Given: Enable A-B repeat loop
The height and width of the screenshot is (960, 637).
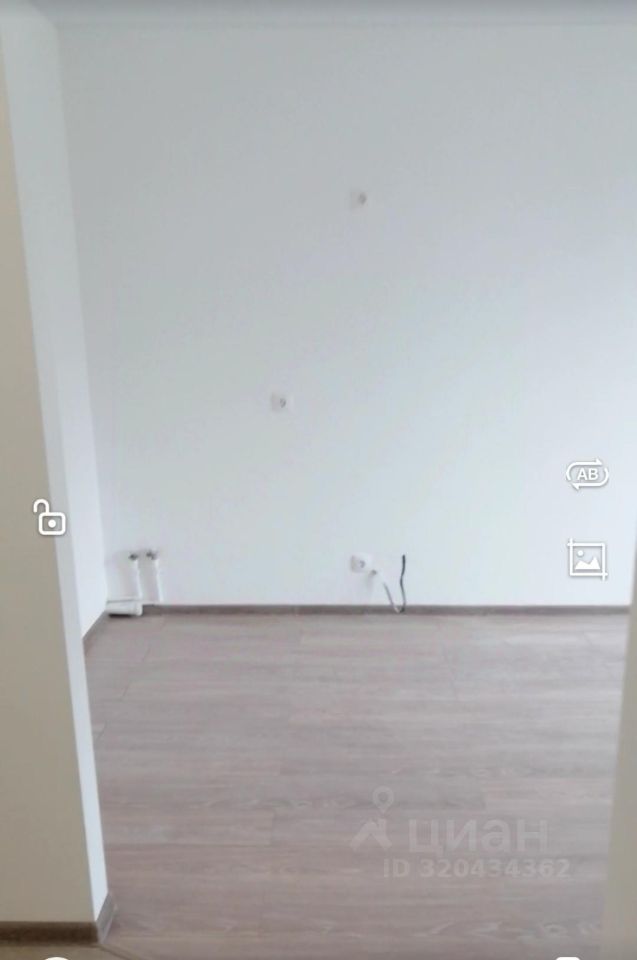Looking at the screenshot, I should click(x=587, y=474).
